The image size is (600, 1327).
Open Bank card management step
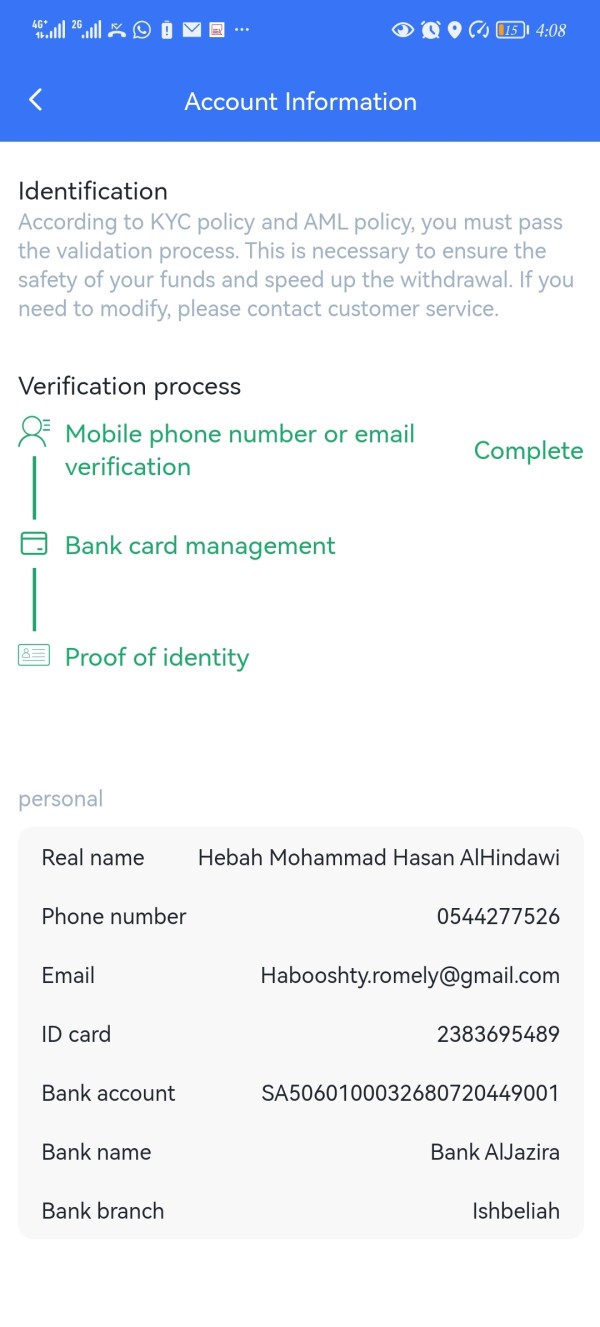click(200, 546)
